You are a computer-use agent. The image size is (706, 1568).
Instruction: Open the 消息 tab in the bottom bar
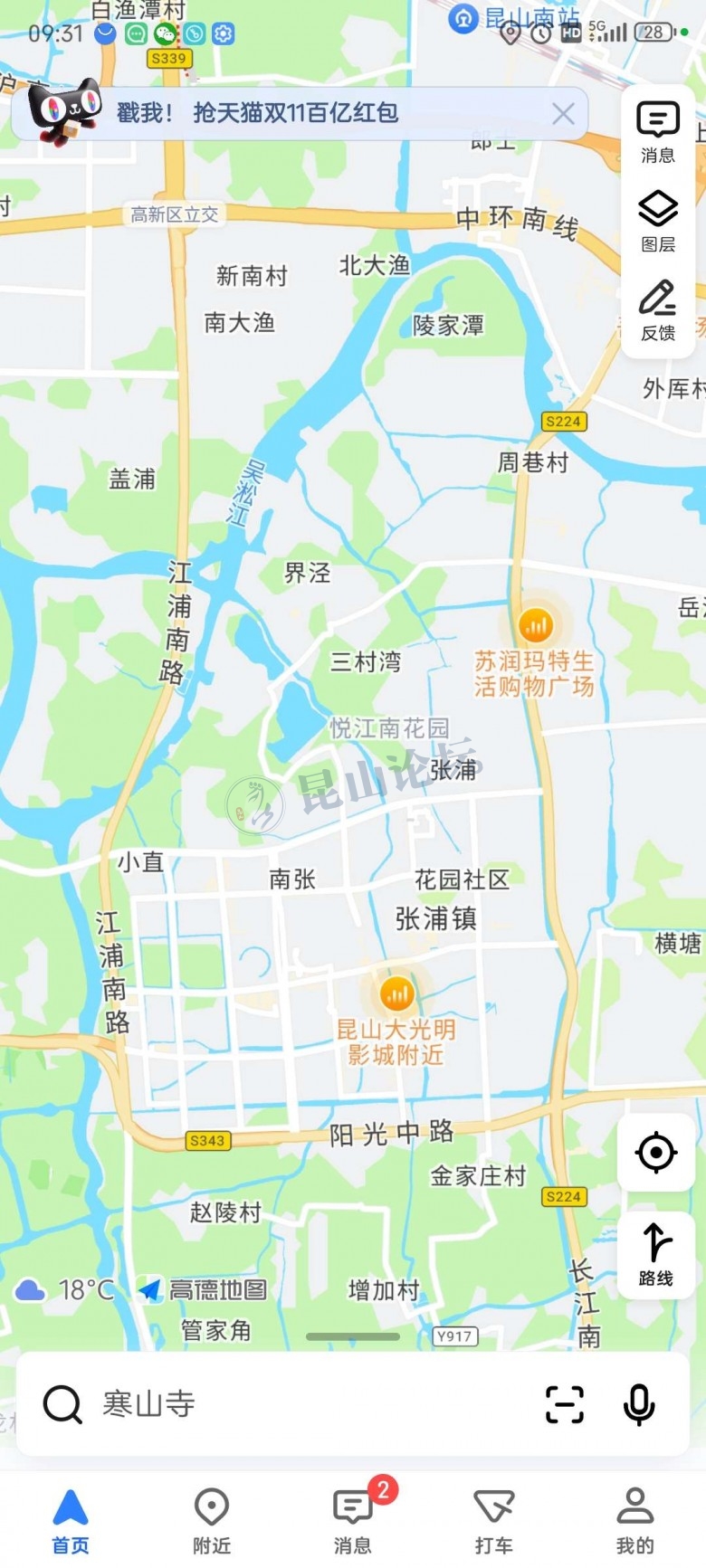click(x=353, y=1520)
